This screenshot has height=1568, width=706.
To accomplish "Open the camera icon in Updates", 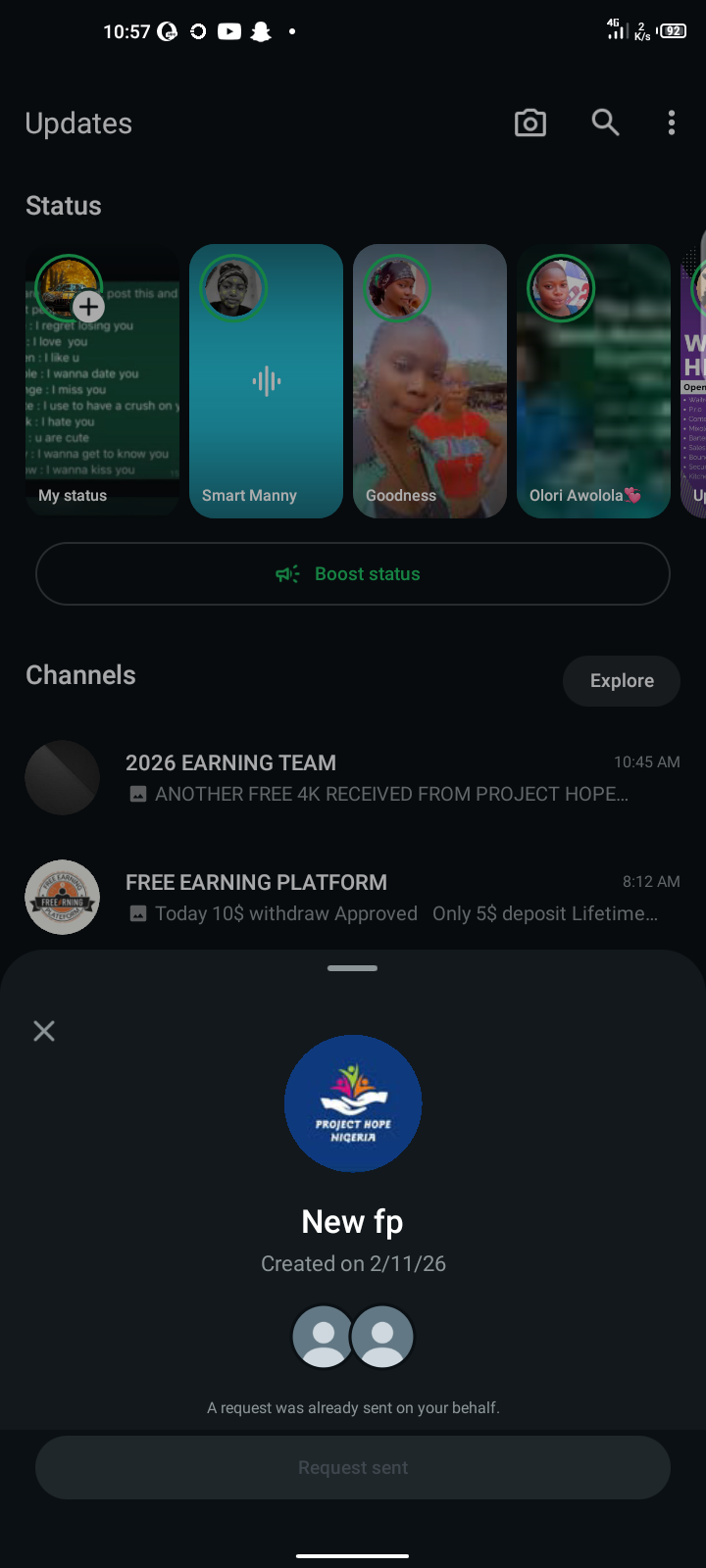I will 530,123.
